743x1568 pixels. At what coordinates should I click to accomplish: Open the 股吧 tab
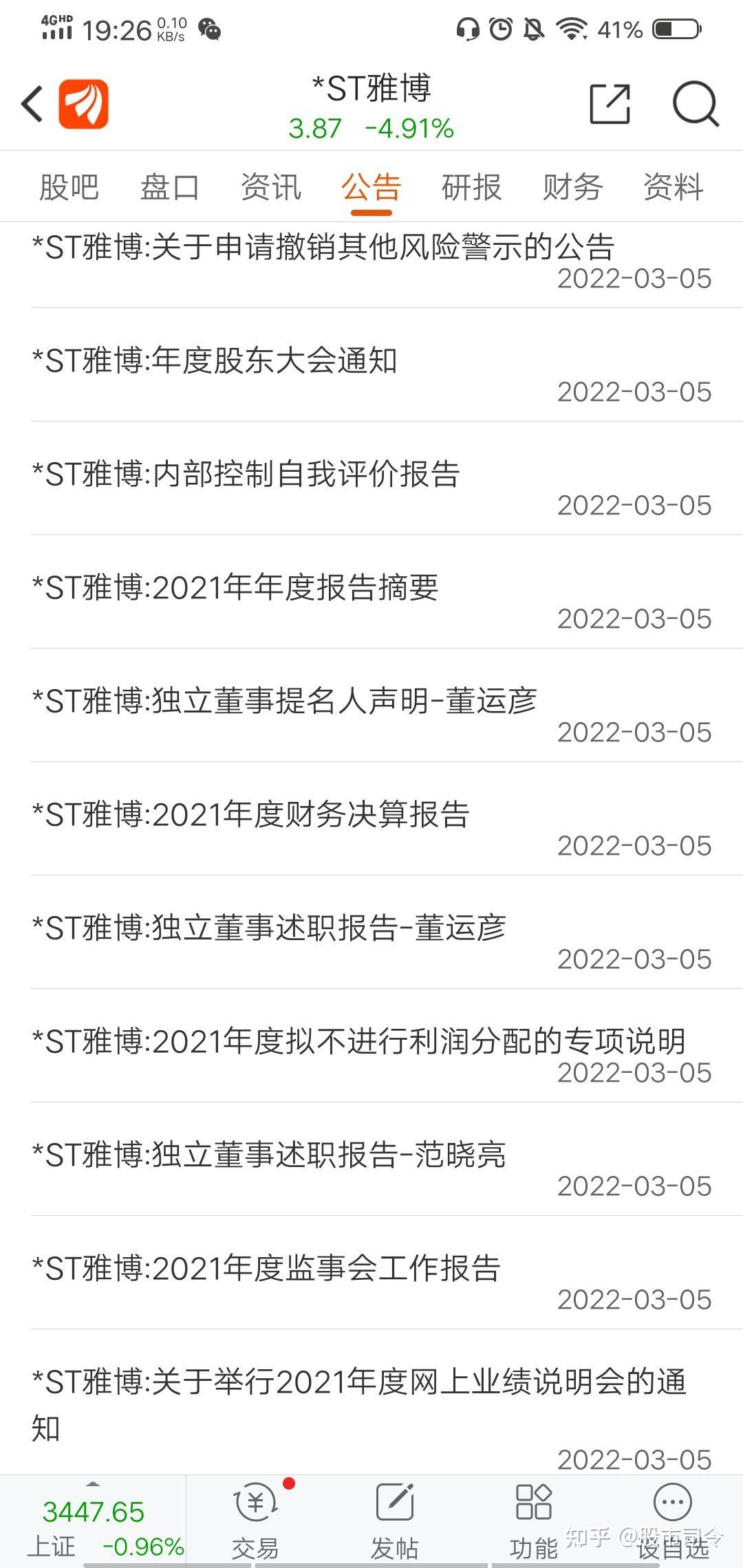(x=69, y=186)
